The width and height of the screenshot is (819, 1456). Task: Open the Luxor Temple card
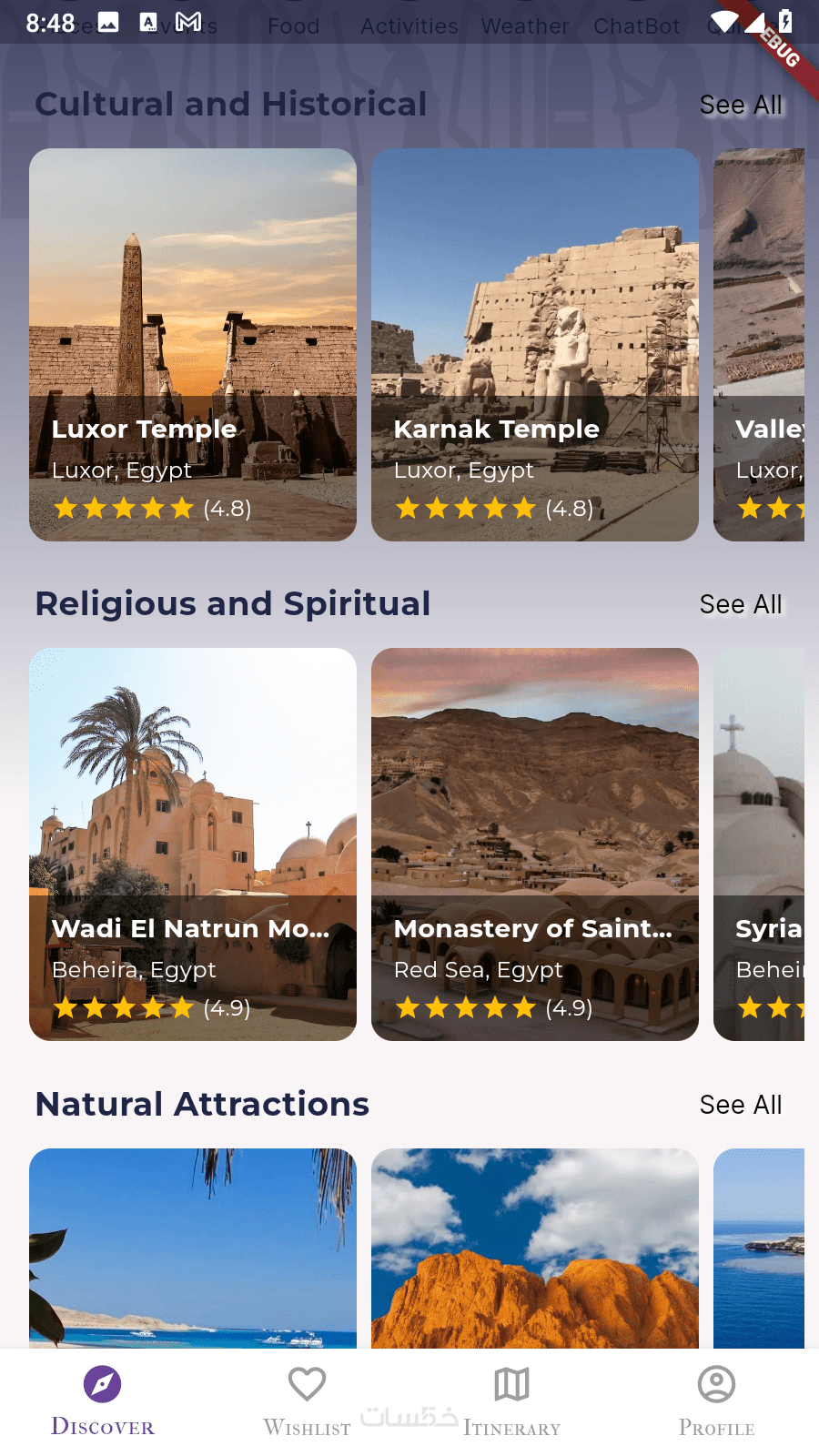(x=193, y=344)
